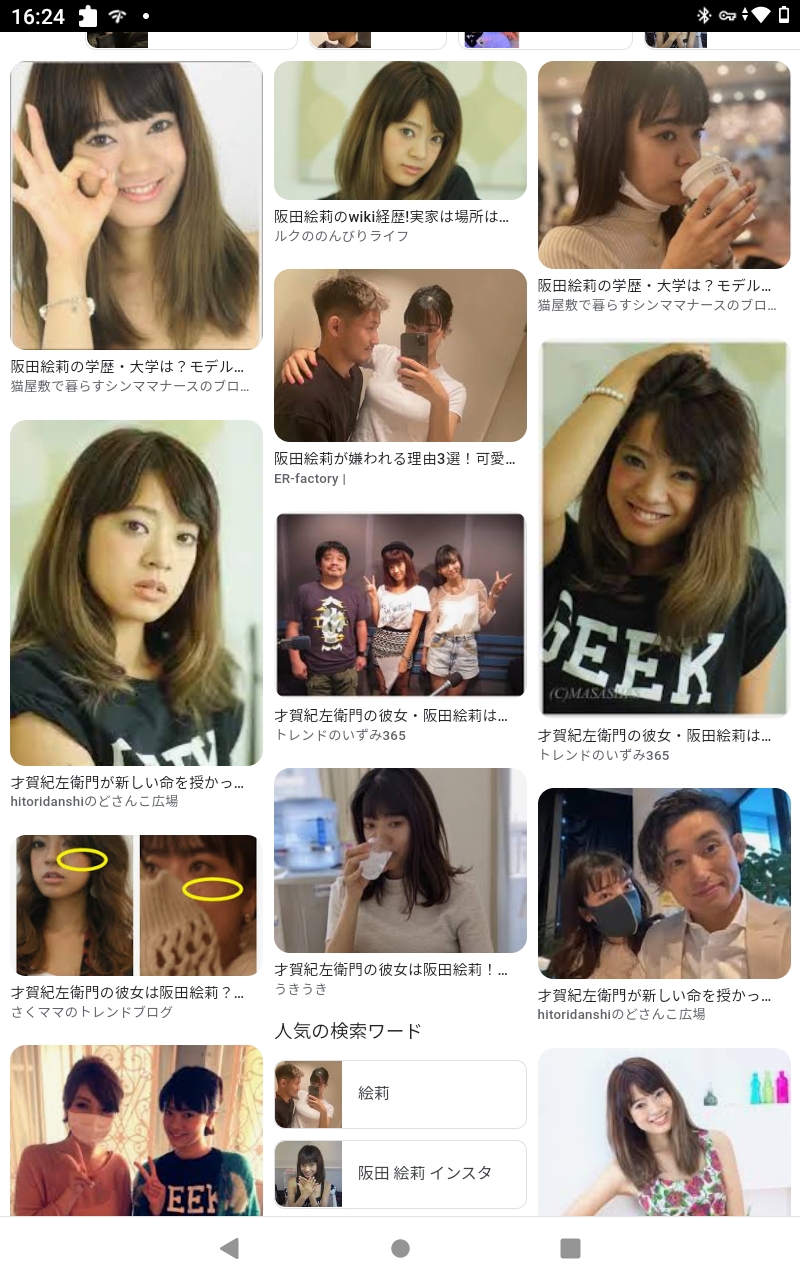Search for 阪田 絵莉 インスタ suggestion
The height and width of the screenshot is (1280, 800).
click(400, 1174)
